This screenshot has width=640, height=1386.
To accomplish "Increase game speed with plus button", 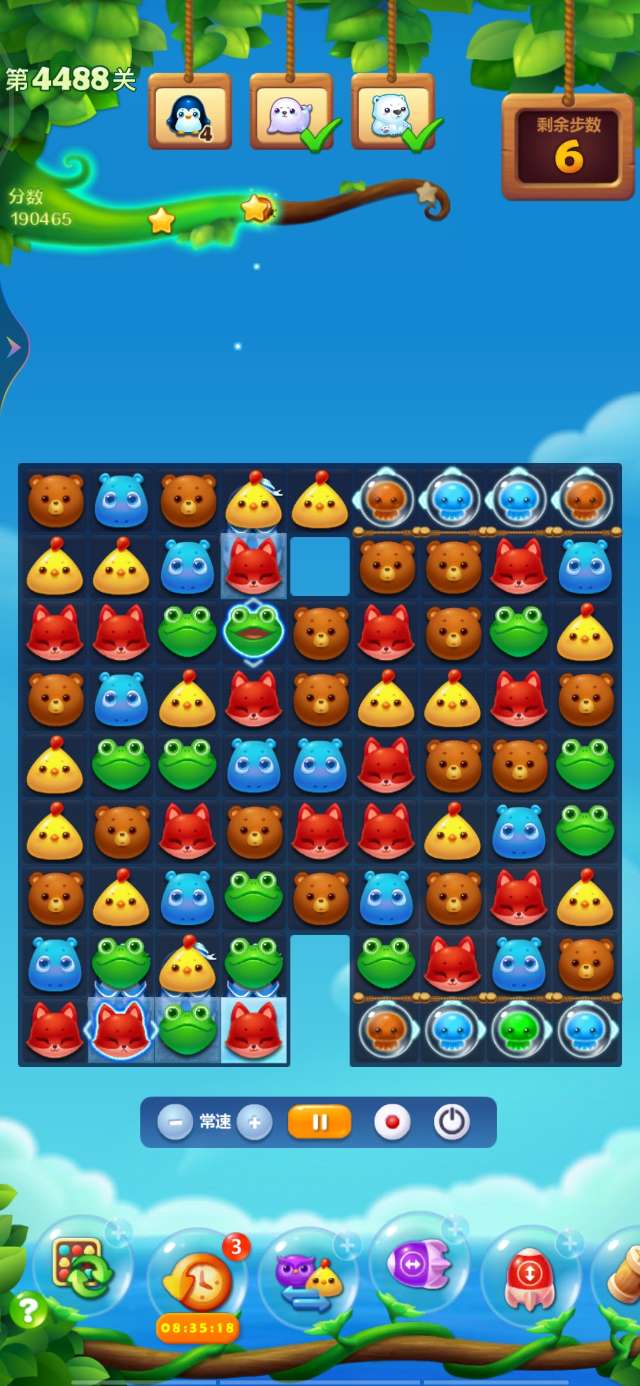I will 254,1122.
